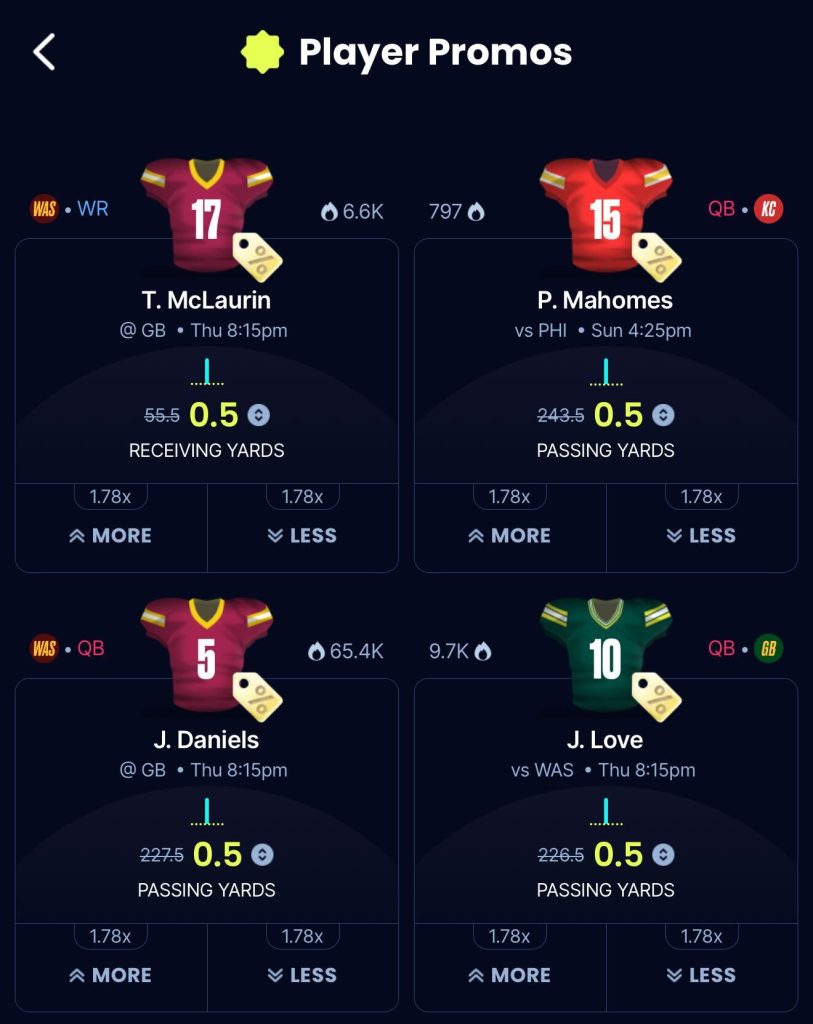Open stat selector next to Mahomes' 0.5 line
813x1024 pixels.
[x=663, y=415]
